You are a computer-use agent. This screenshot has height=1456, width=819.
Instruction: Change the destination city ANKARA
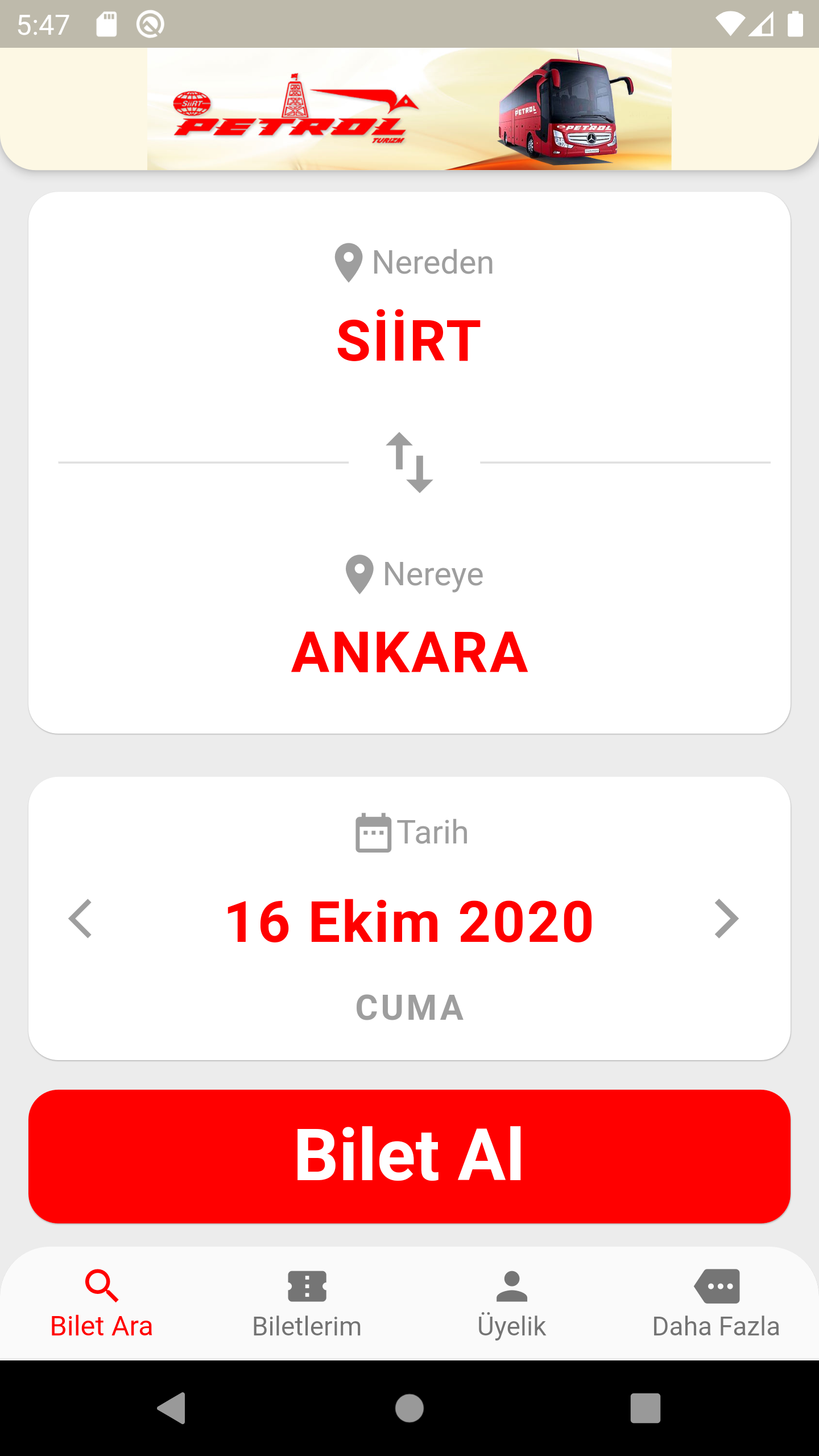(x=409, y=652)
